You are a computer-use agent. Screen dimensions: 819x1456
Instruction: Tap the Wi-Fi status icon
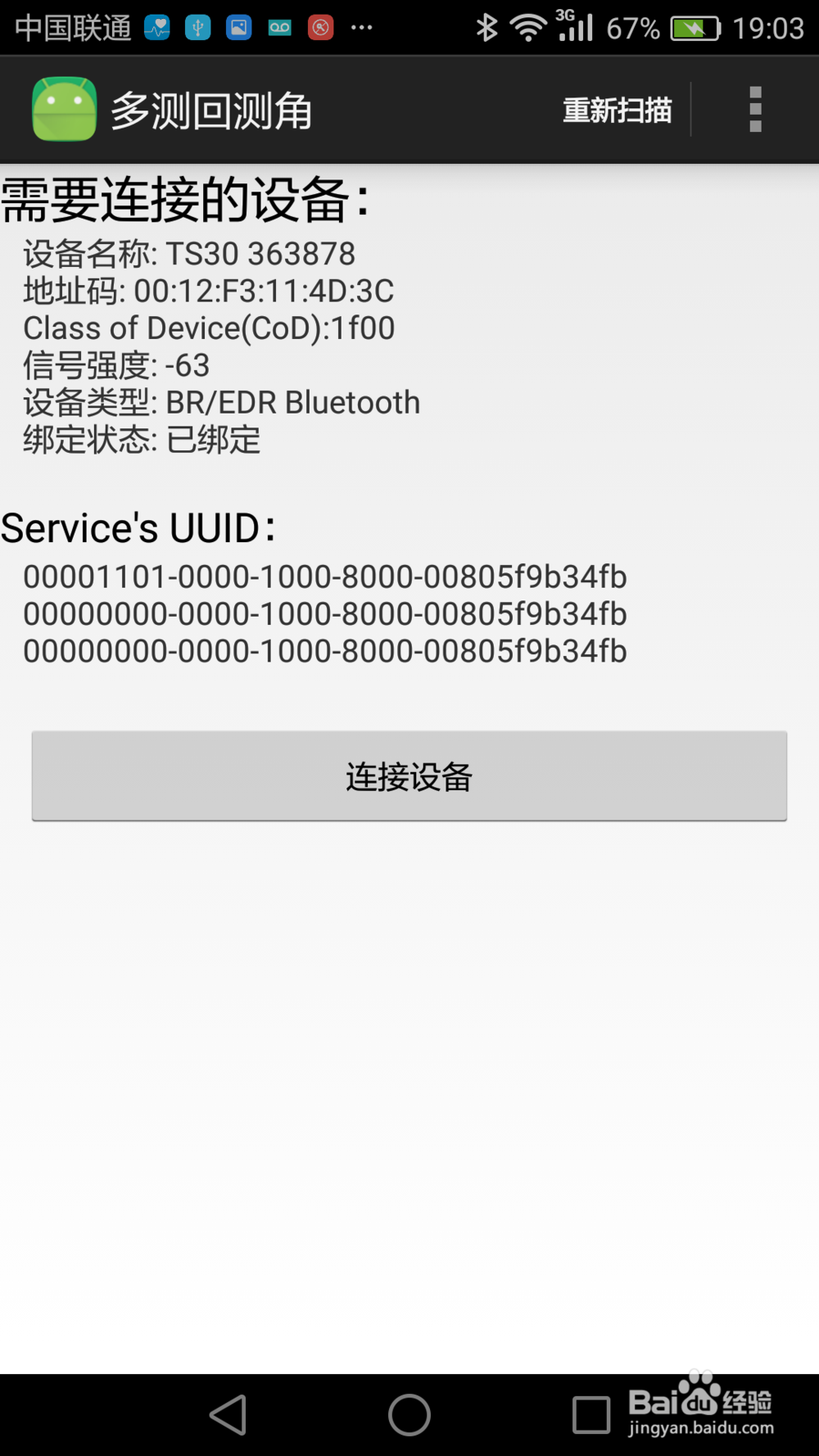(x=527, y=27)
